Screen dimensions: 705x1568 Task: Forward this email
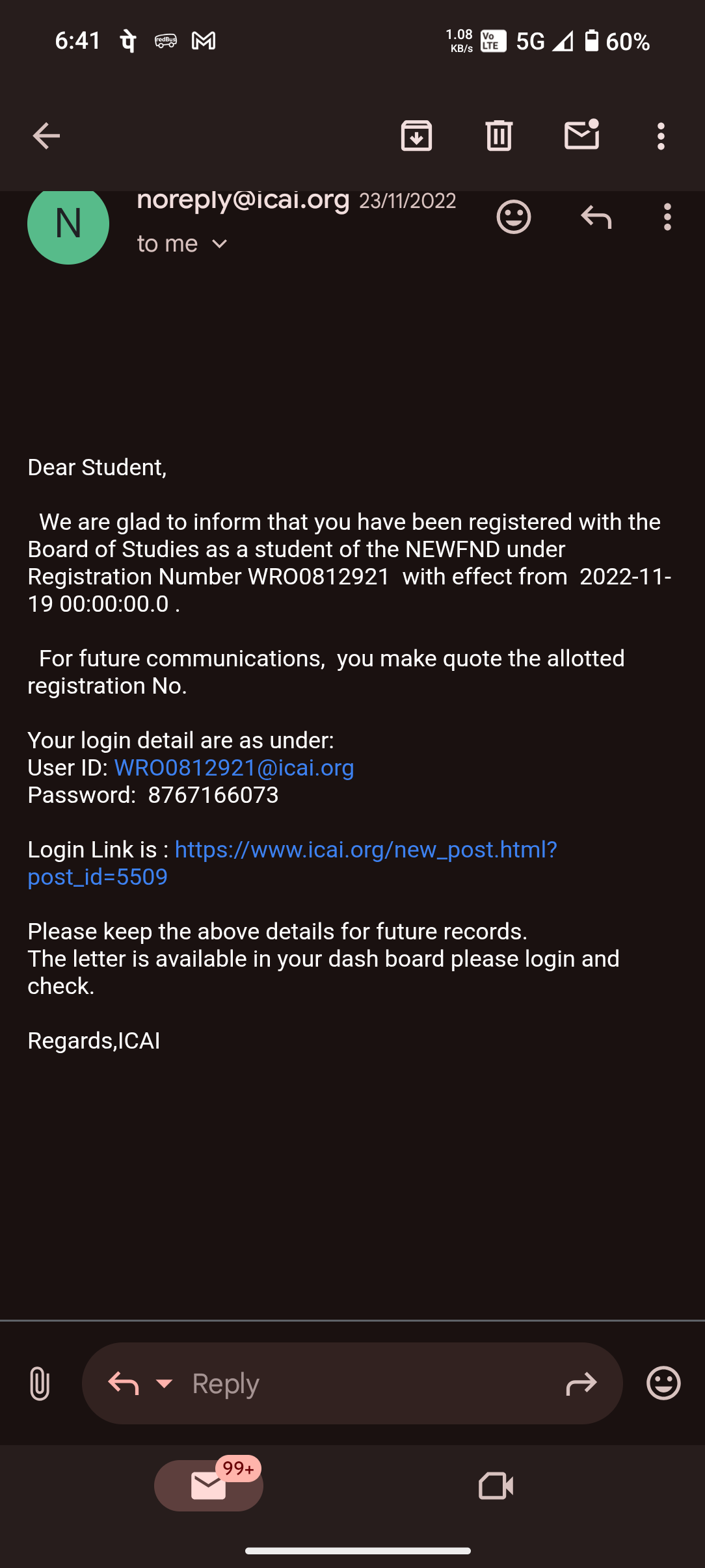581,1383
